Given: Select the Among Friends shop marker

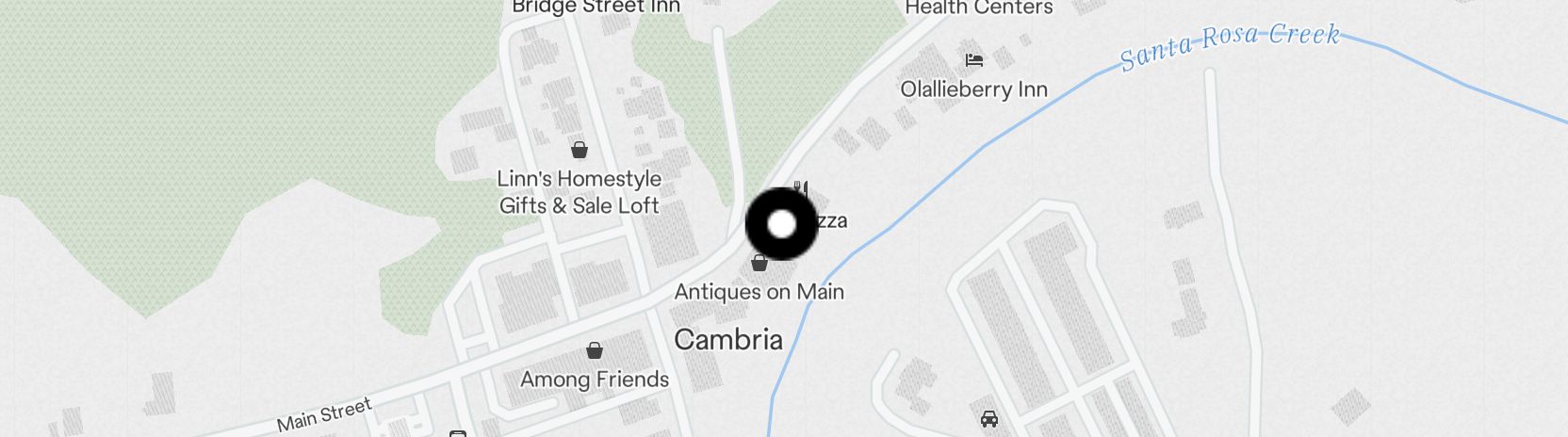Looking at the screenshot, I should pyautogui.click(x=595, y=351).
